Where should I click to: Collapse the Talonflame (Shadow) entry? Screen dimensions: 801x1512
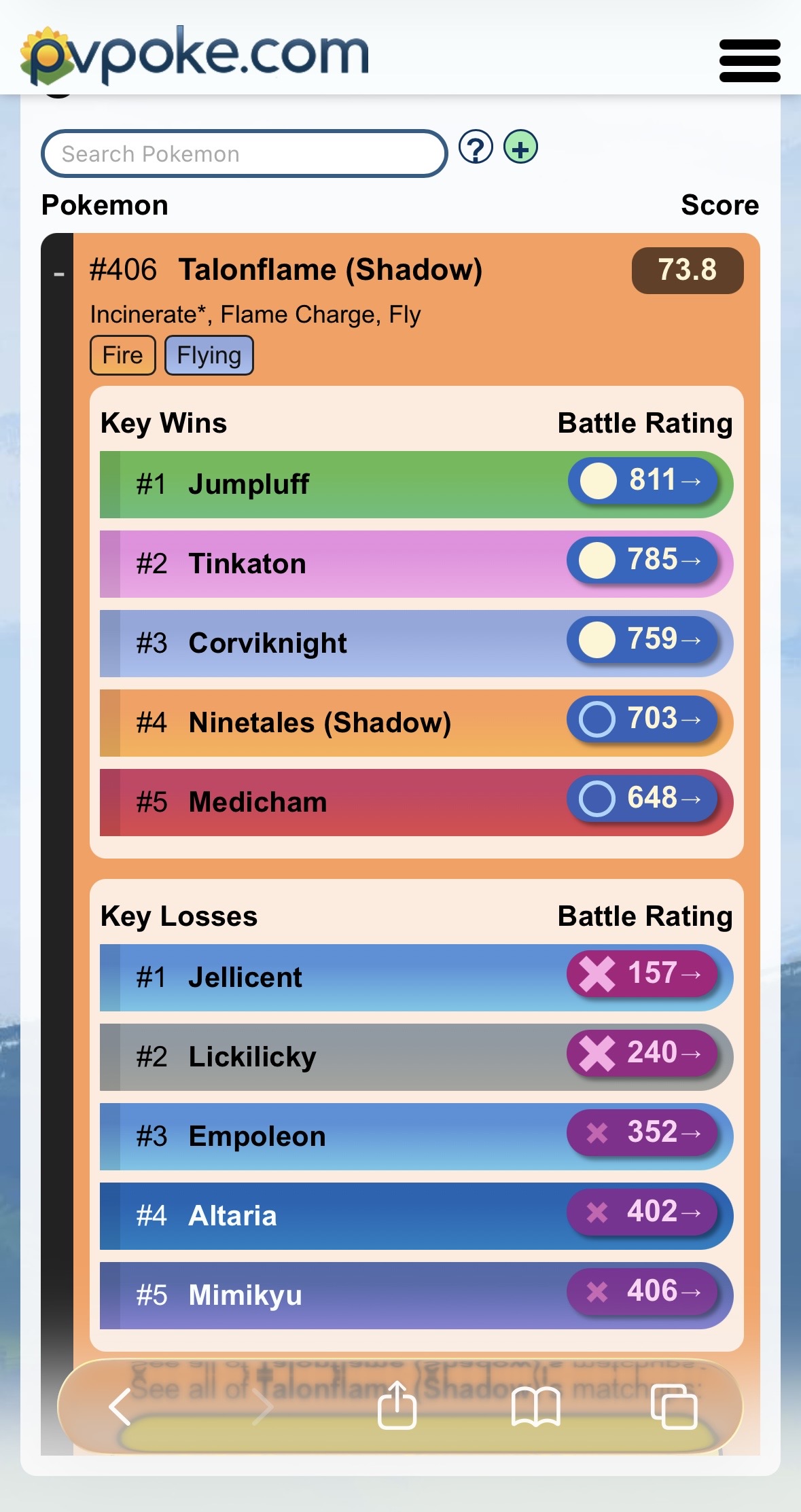tap(59, 274)
